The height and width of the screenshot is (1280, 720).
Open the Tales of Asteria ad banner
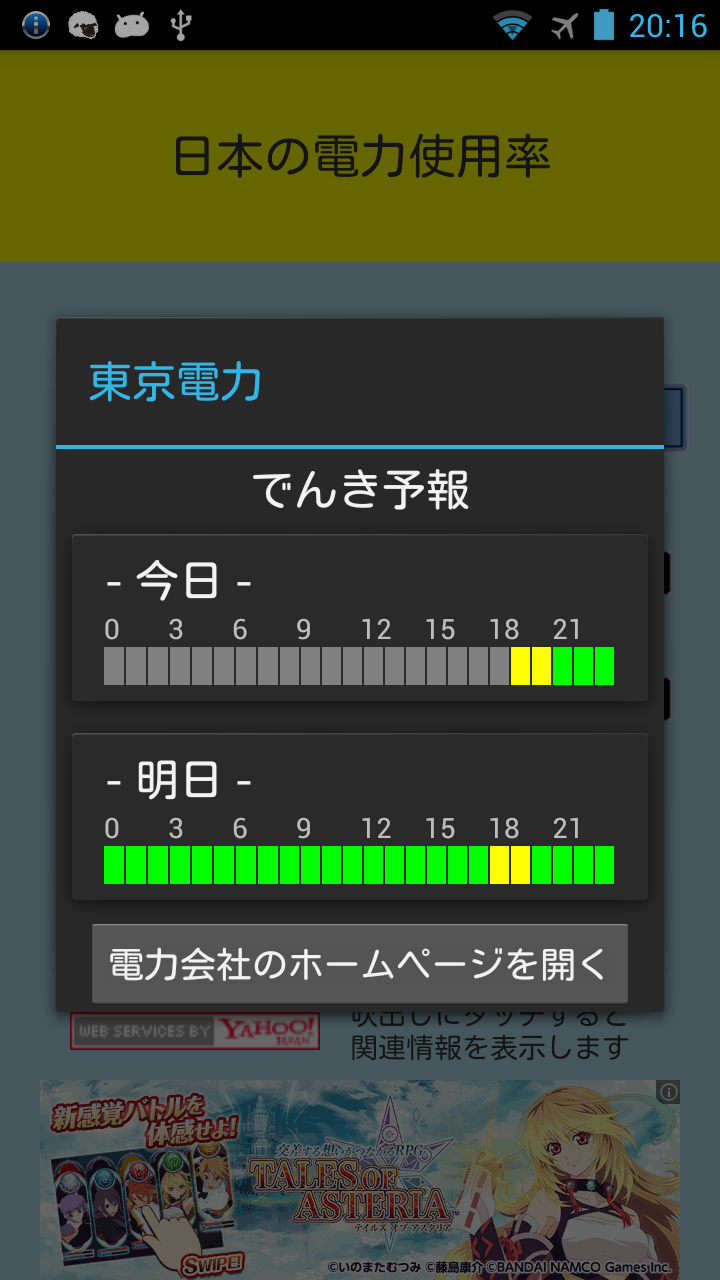(x=360, y=1180)
